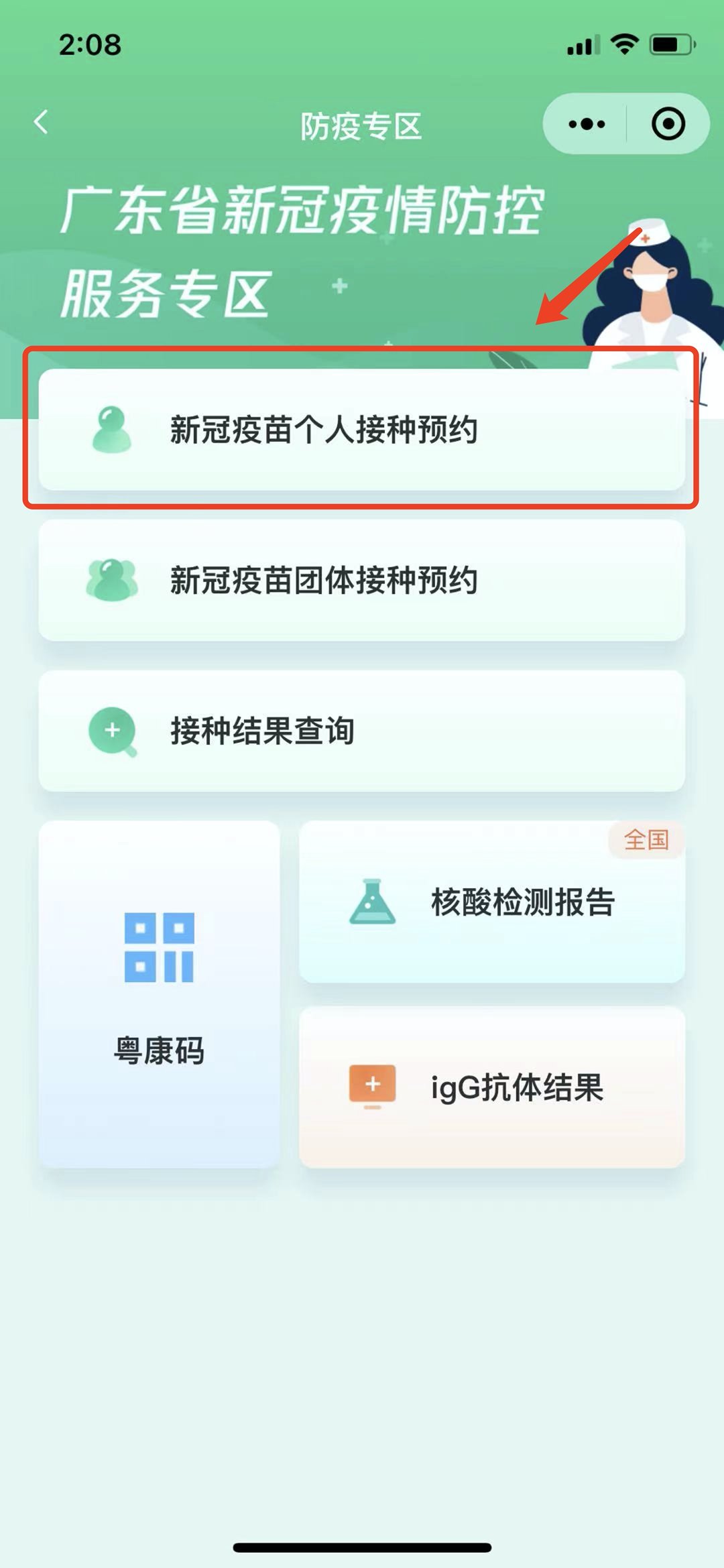
Task: Open 新冠疫苗个人接种预约
Action: [x=362, y=430]
